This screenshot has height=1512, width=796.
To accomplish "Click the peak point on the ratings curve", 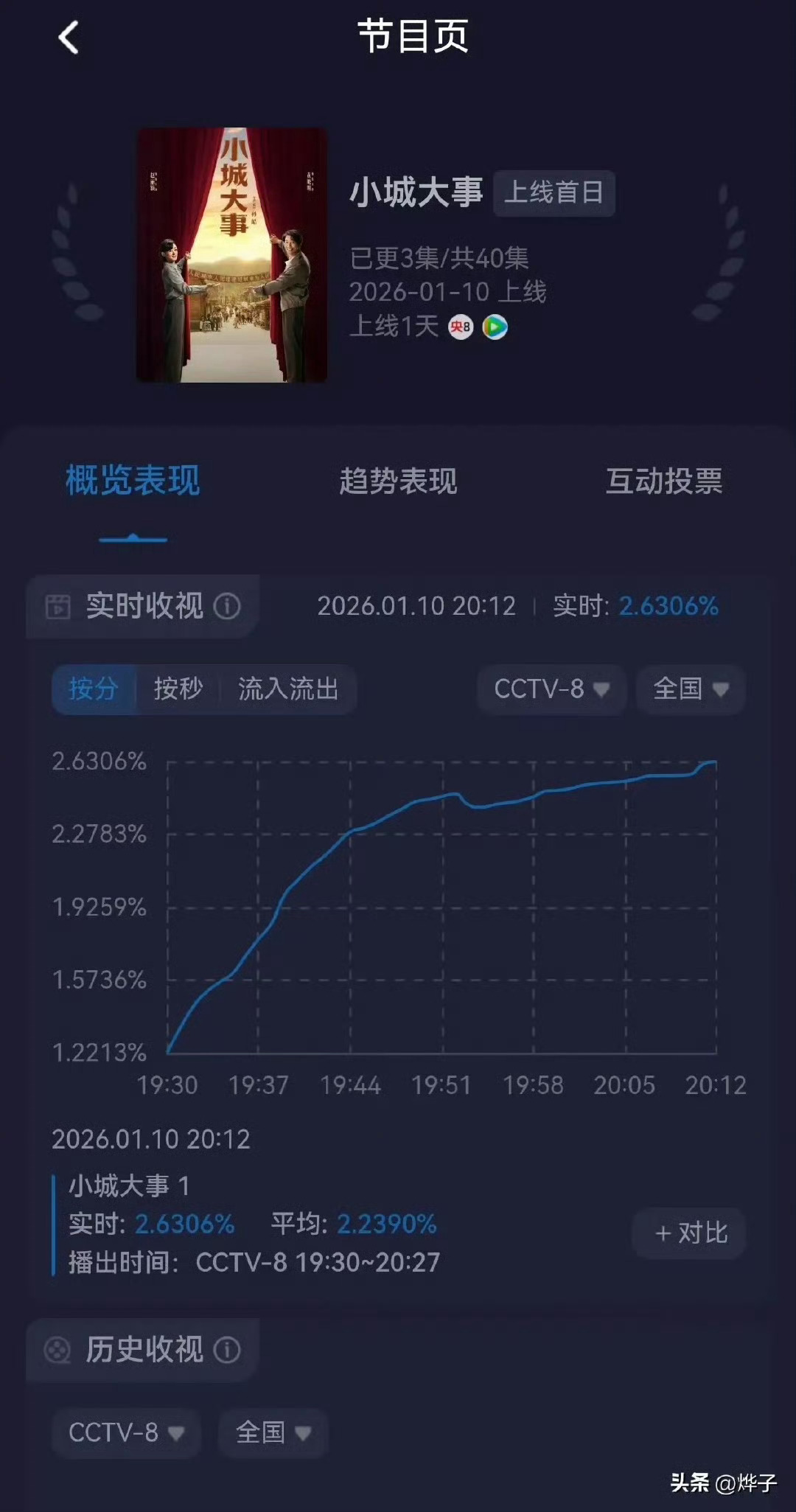I will [x=713, y=762].
